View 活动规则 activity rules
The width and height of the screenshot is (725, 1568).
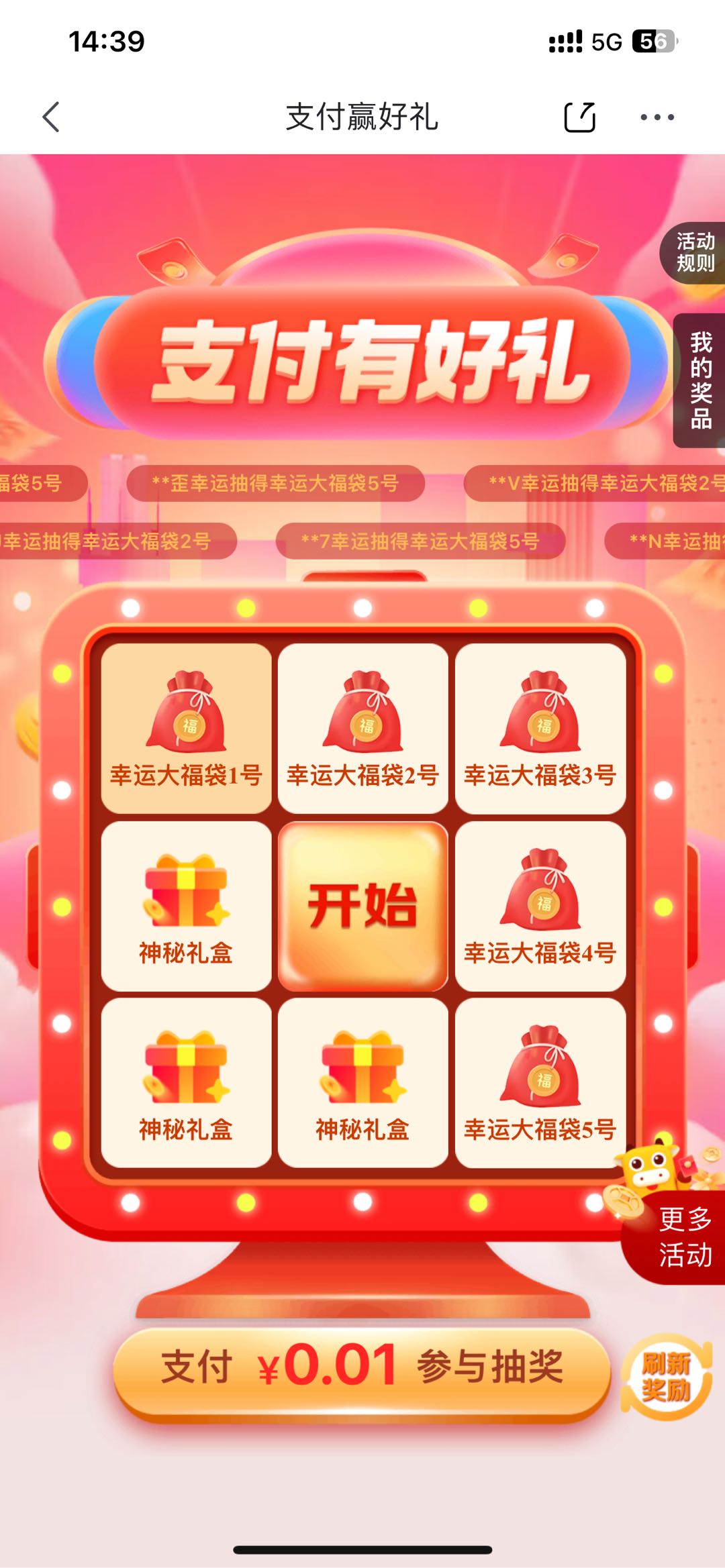694,253
